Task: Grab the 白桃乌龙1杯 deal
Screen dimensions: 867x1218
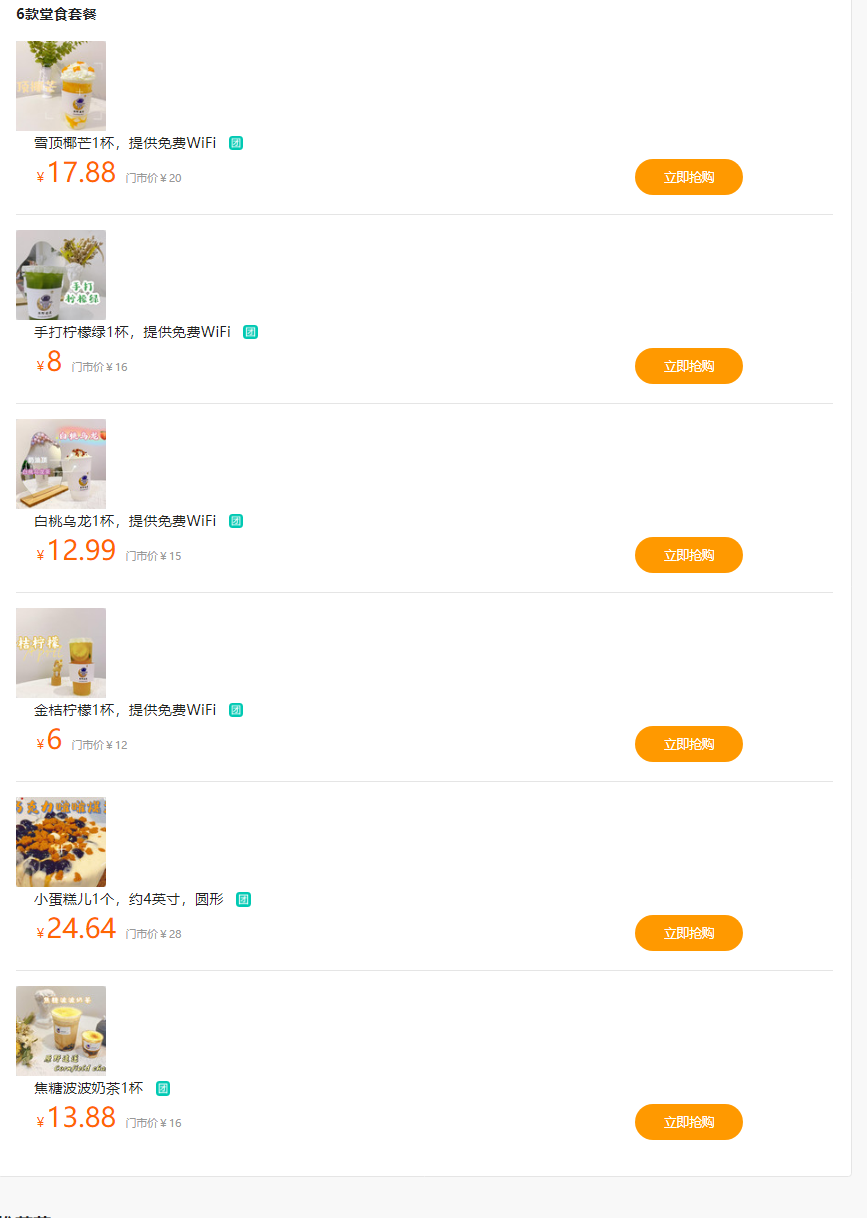Action: pyautogui.click(x=688, y=555)
